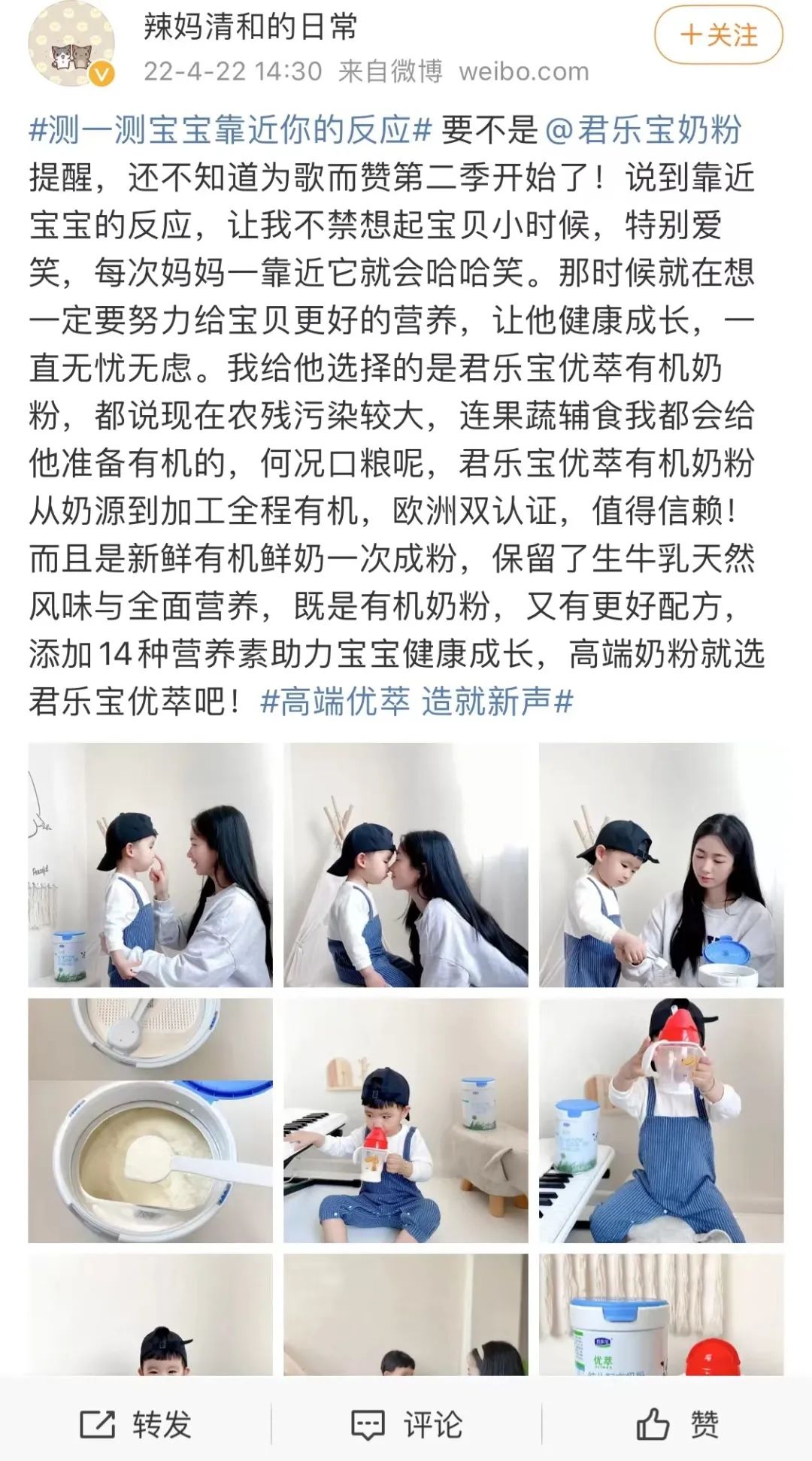Viewport: 812px width, 1461px height.
Task: View photo of mom preparing the bottle
Action: [x=662, y=865]
